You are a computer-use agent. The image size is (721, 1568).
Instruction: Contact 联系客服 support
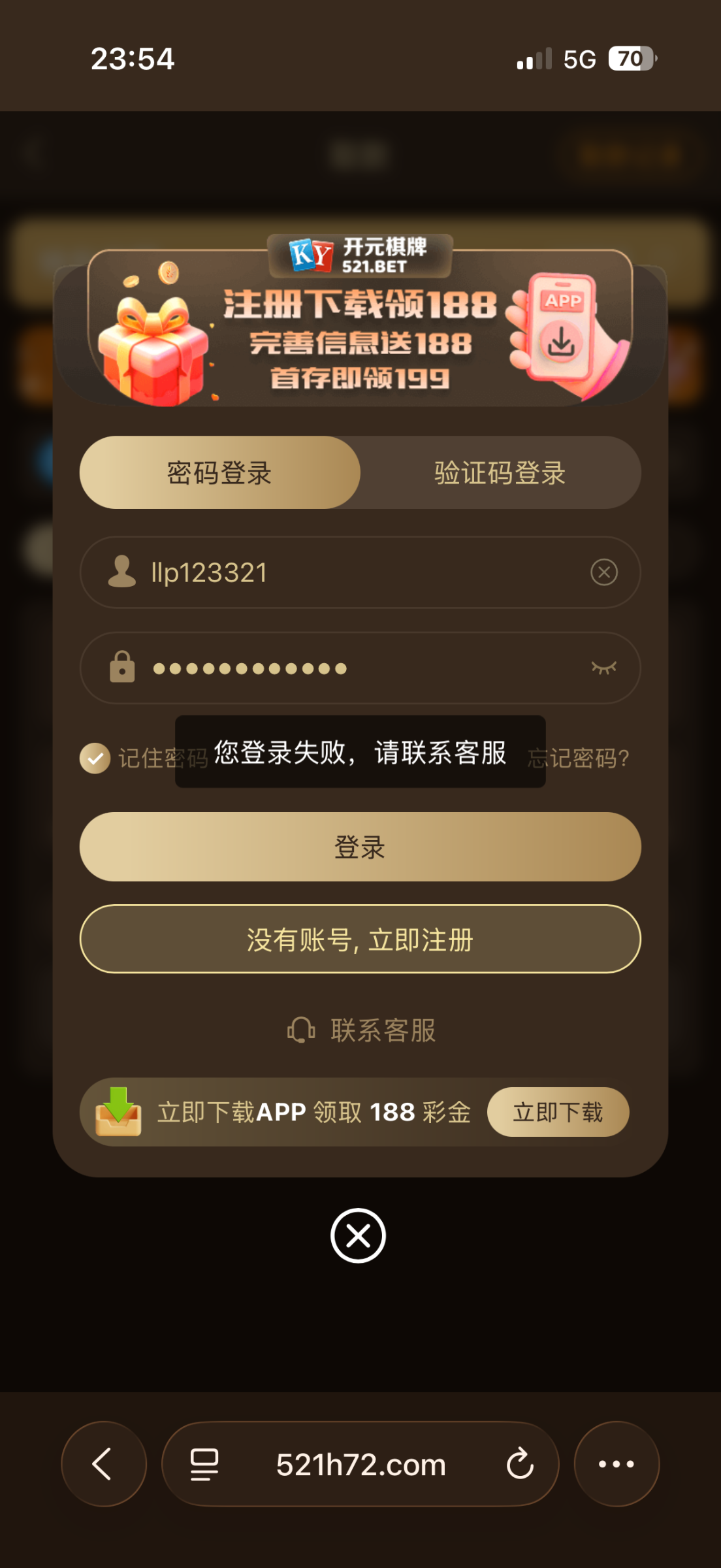pyautogui.click(x=361, y=1030)
